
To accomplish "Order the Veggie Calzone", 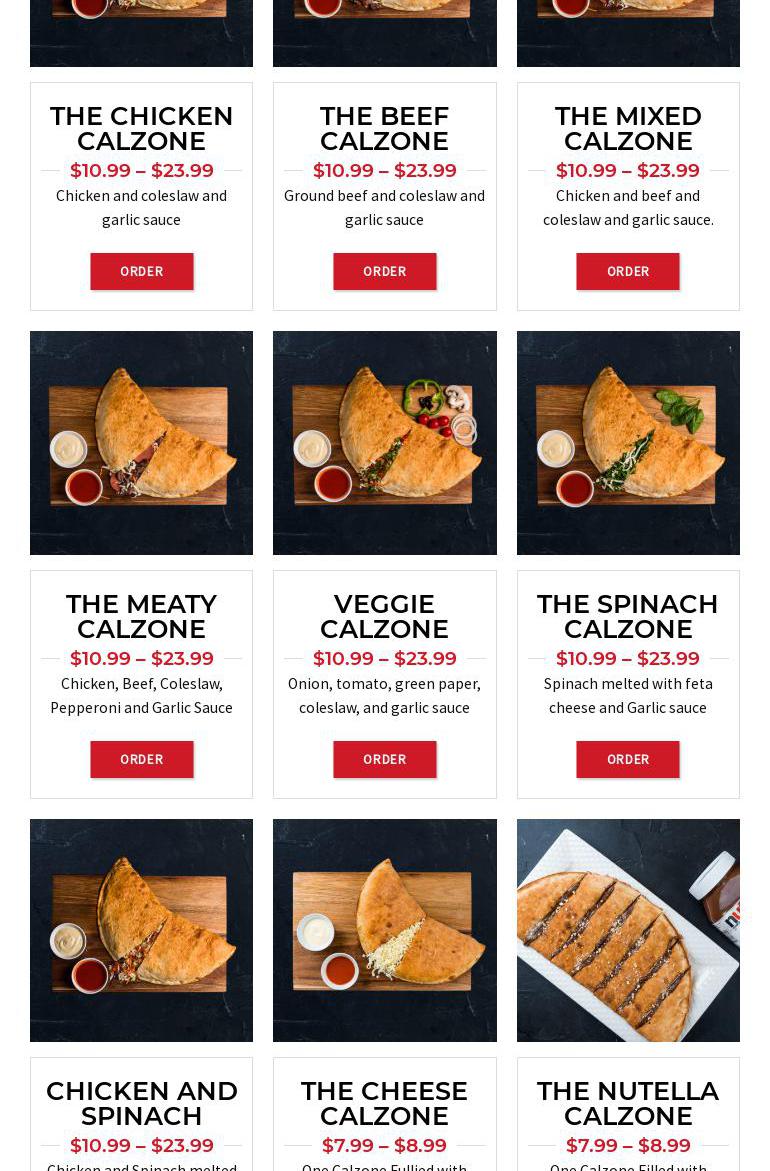I will (x=384, y=759).
